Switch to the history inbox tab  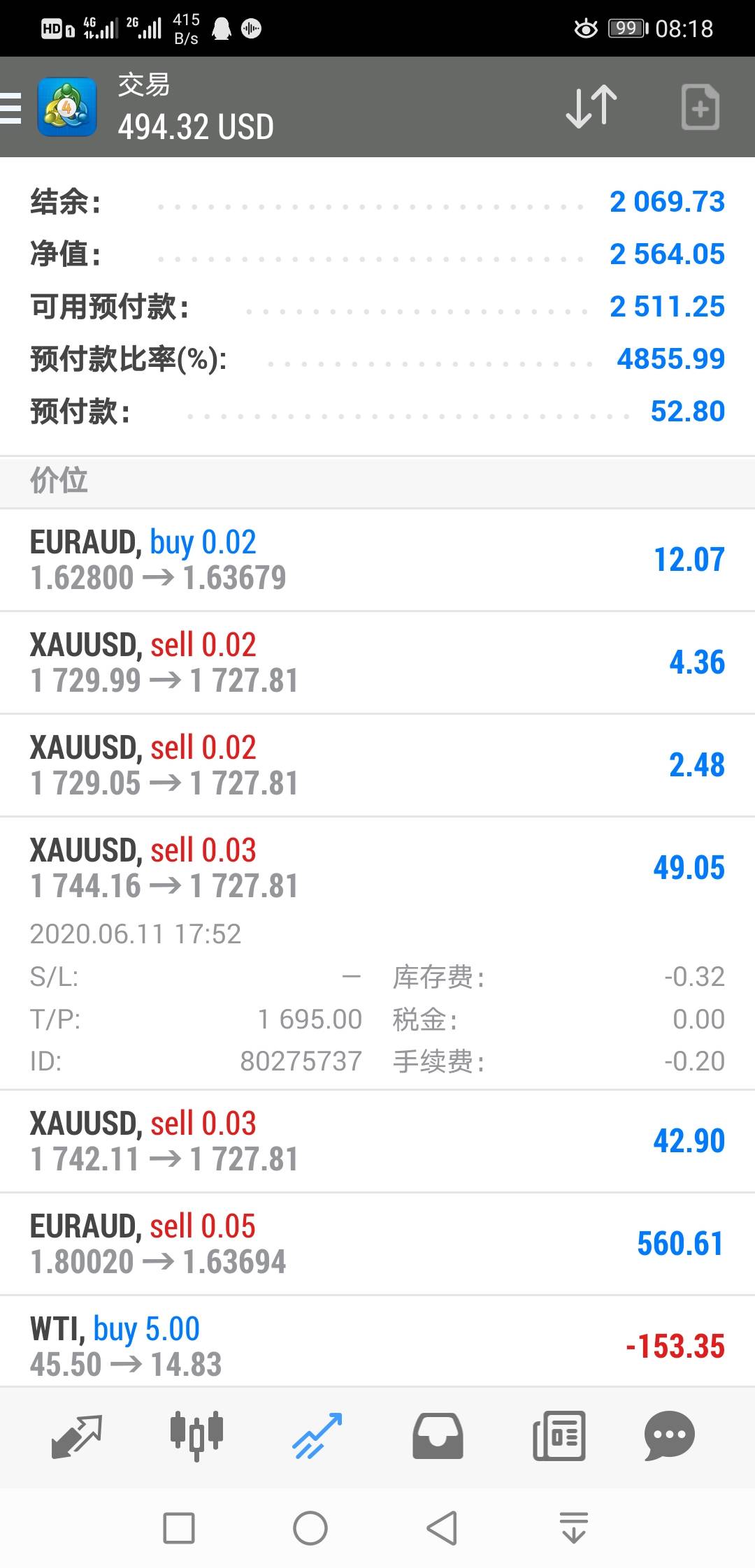pyautogui.click(x=438, y=1437)
